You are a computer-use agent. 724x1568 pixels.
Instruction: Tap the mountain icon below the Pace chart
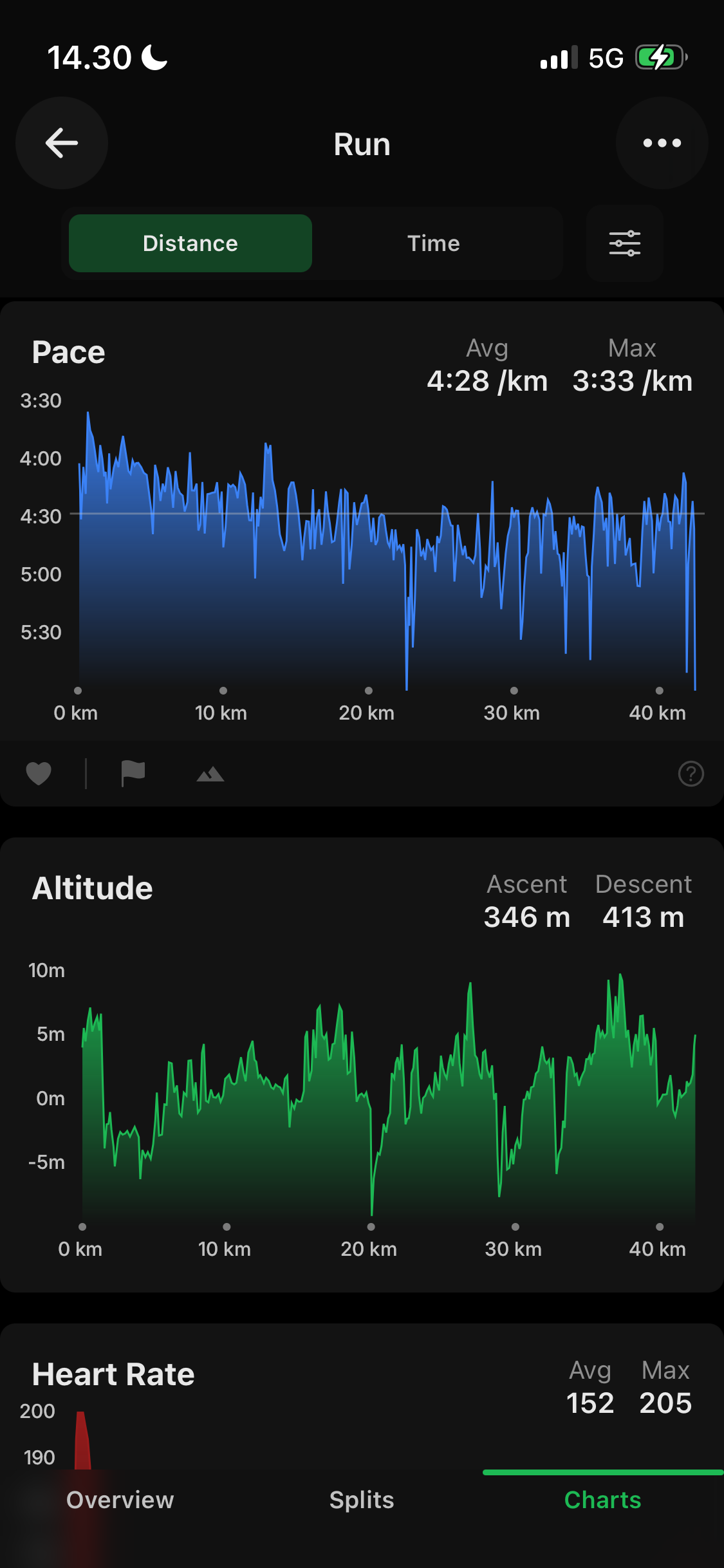[209, 773]
